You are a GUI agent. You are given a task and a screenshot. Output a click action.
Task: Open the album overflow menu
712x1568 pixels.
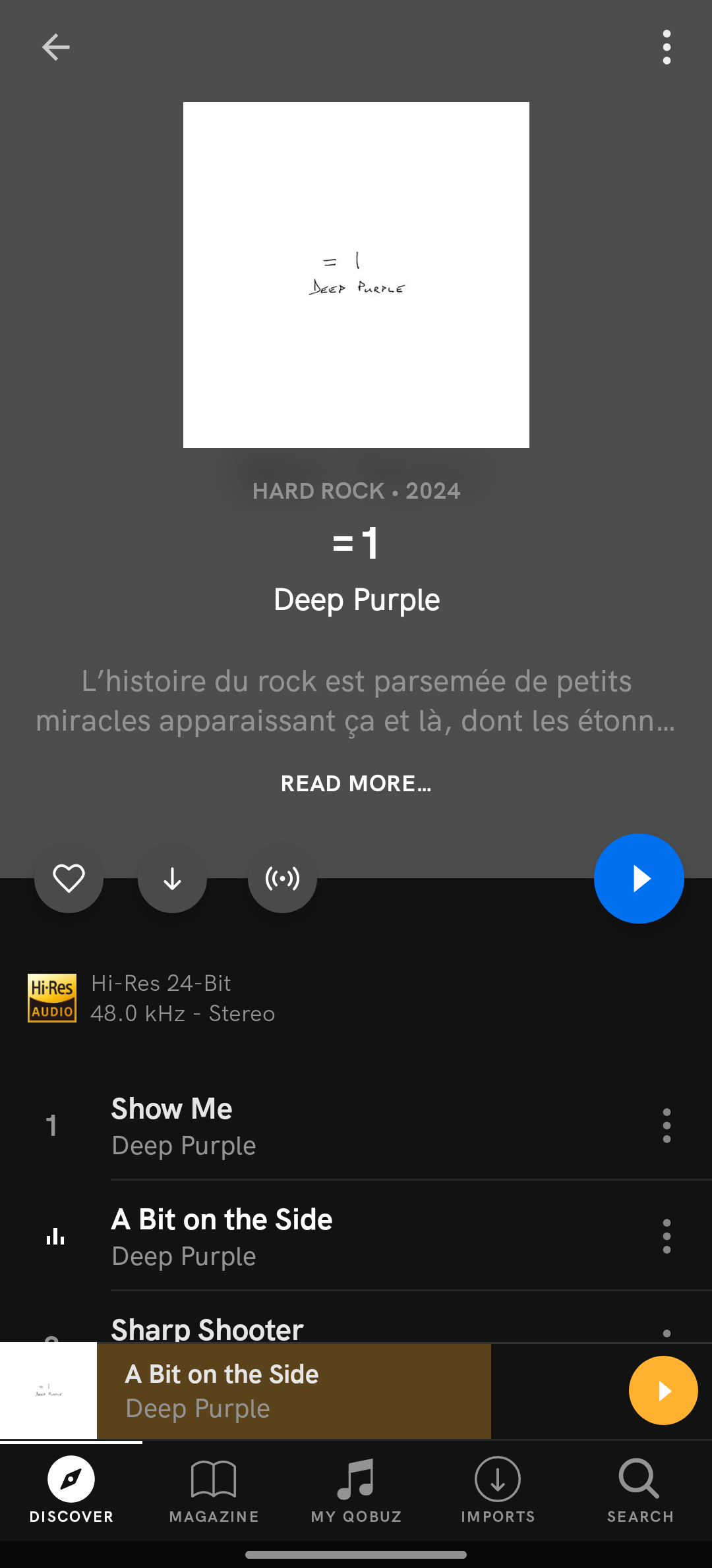point(667,47)
